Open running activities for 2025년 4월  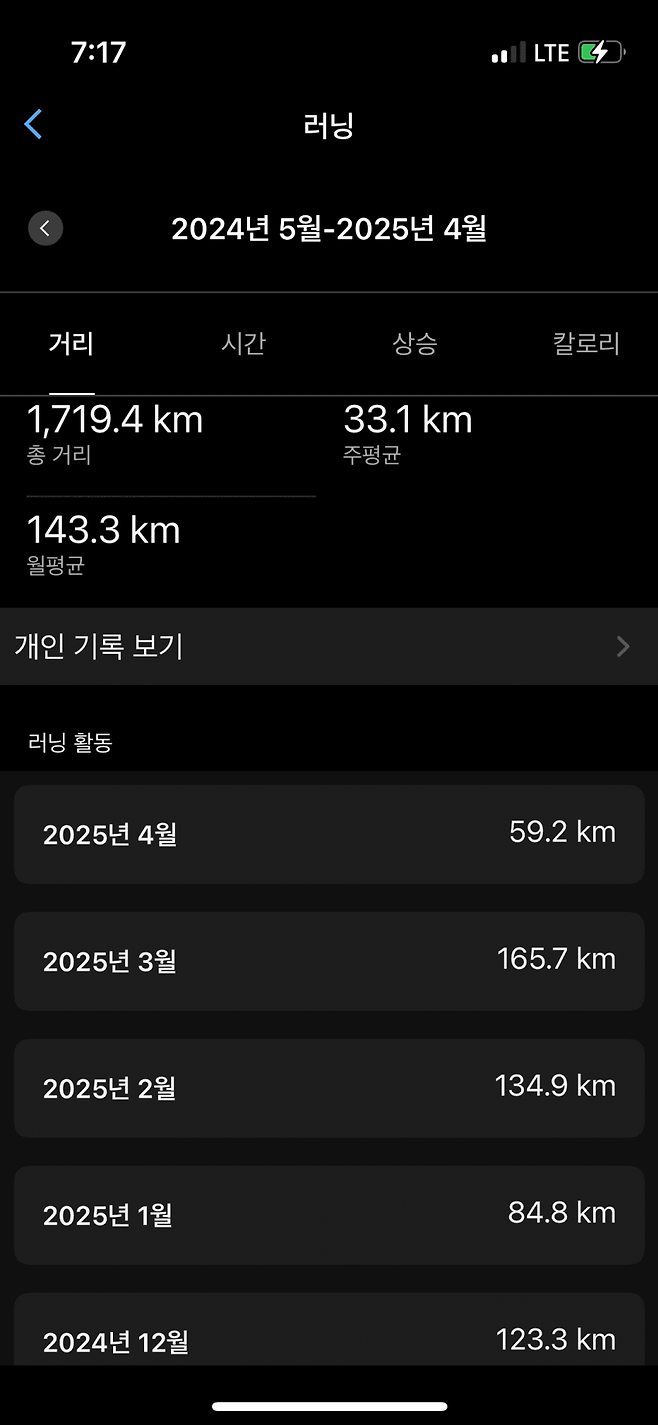click(x=329, y=834)
